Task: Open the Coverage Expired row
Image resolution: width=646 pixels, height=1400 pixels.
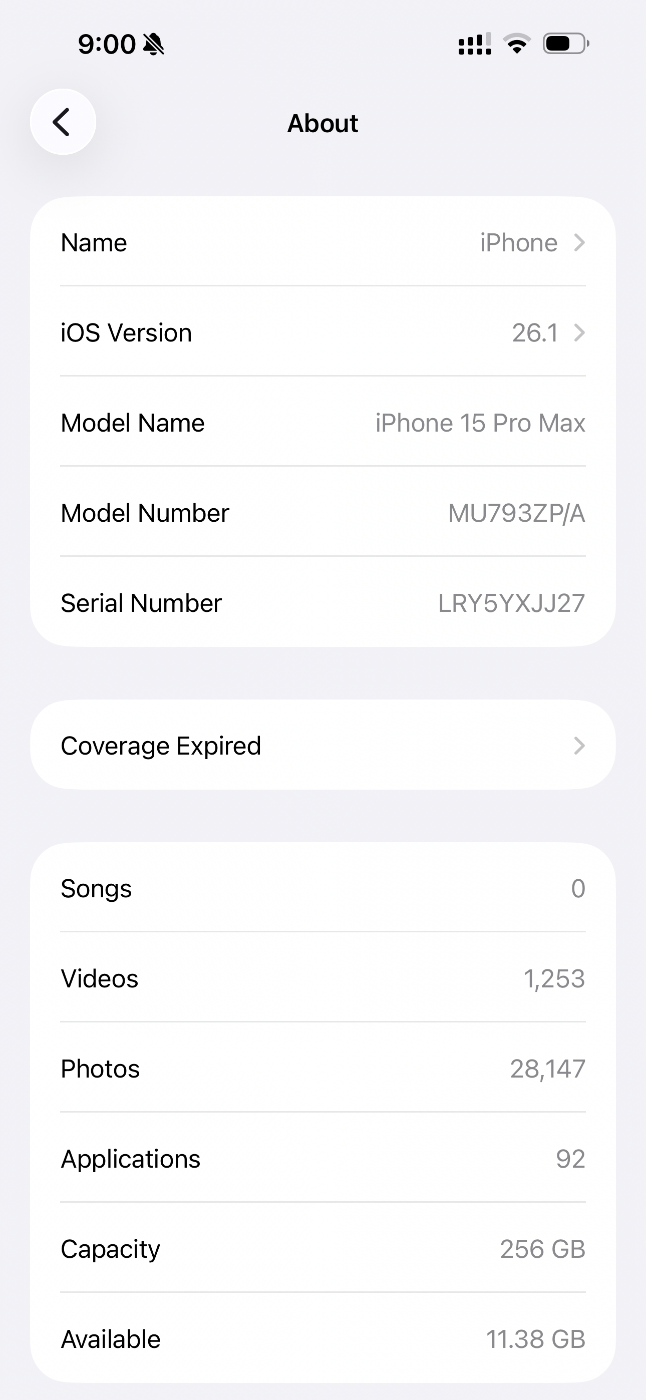Action: click(322, 746)
